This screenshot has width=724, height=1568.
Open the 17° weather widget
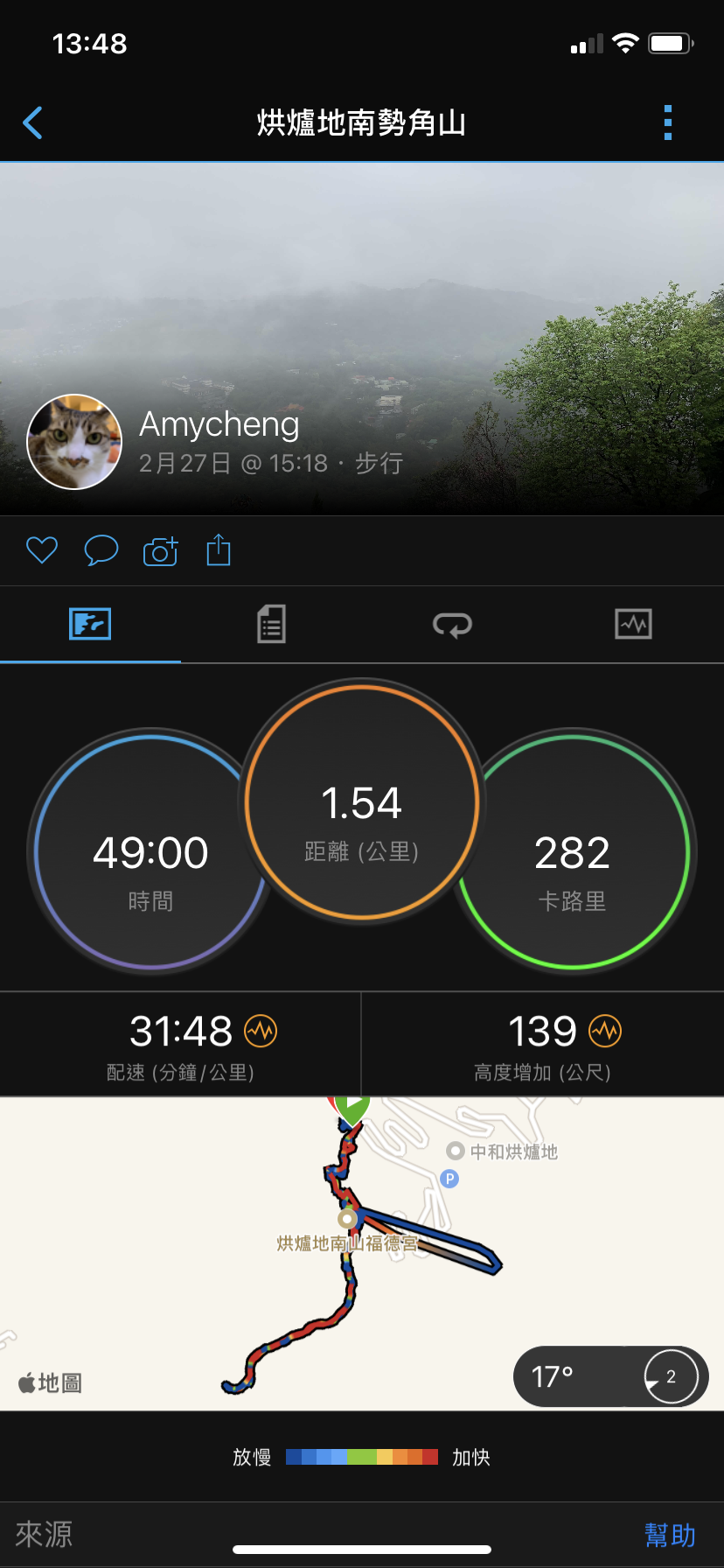(610, 1376)
